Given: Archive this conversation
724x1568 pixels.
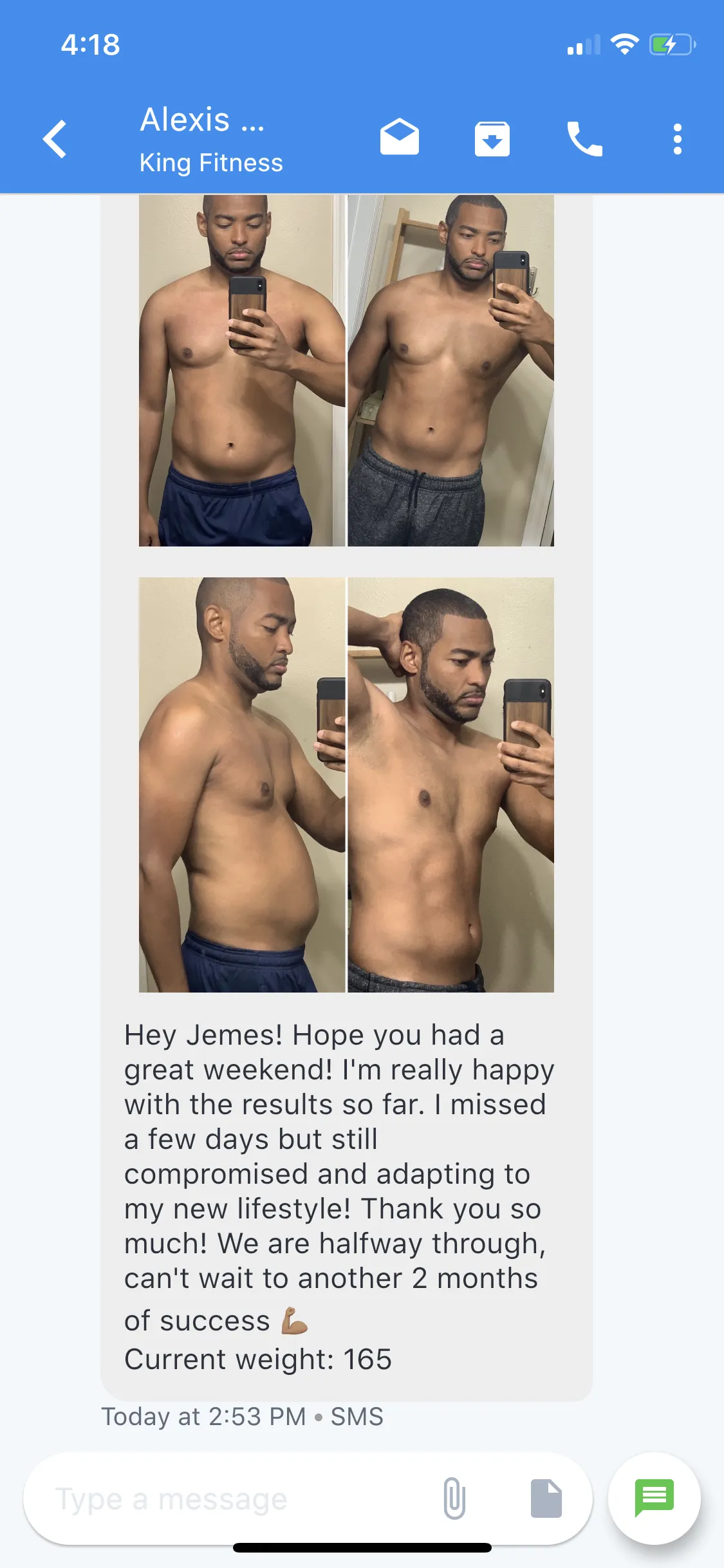Looking at the screenshot, I should click(x=492, y=138).
